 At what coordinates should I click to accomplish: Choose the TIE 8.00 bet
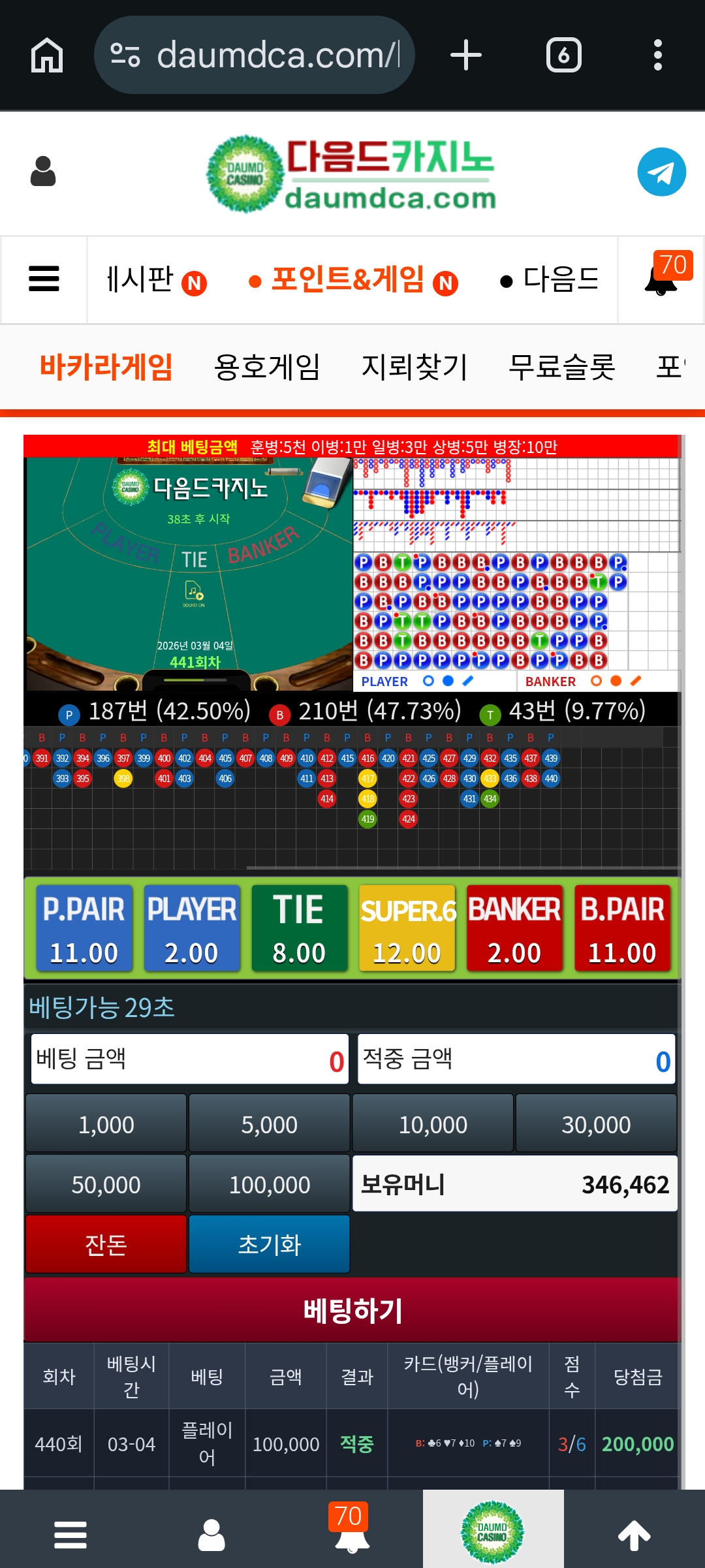pos(299,928)
